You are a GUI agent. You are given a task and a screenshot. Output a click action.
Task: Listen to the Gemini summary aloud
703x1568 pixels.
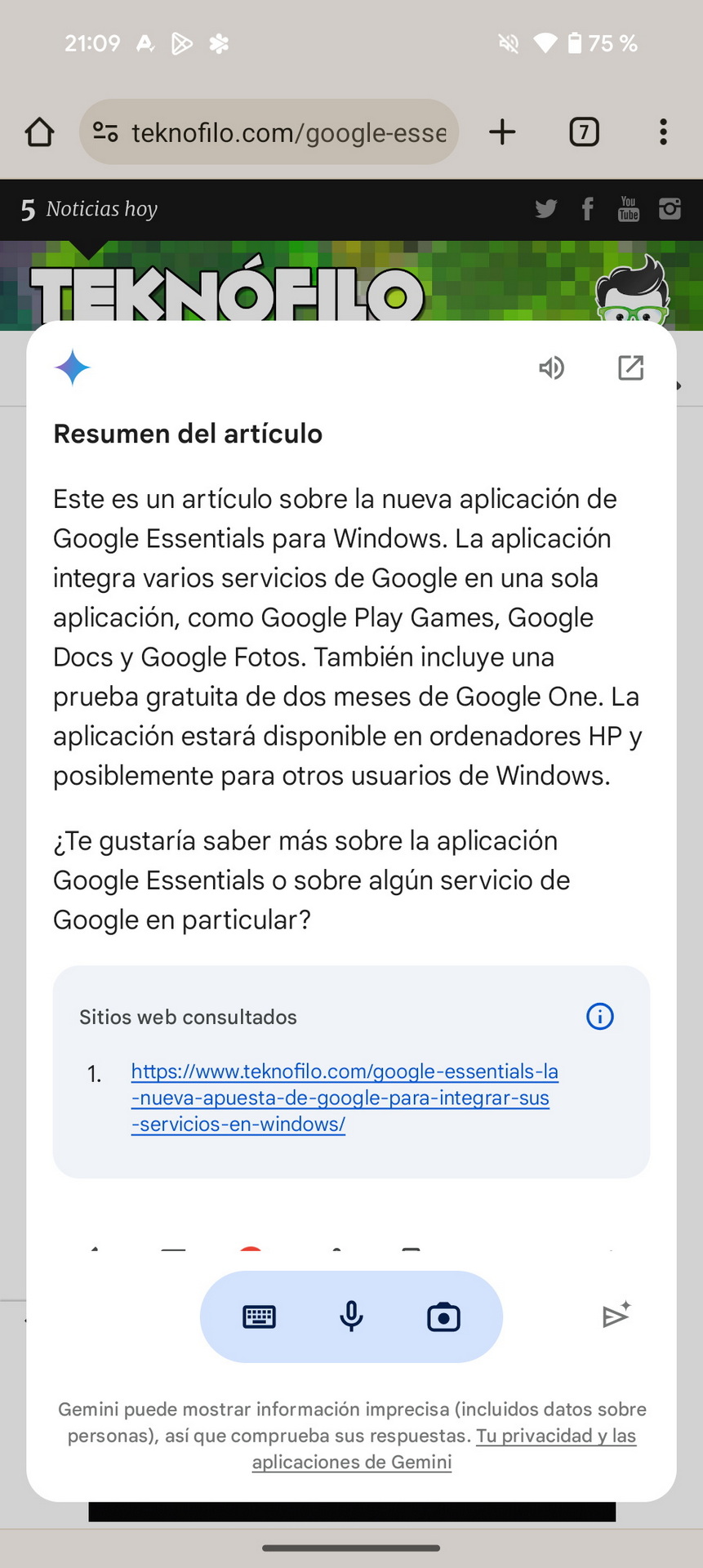coord(552,368)
